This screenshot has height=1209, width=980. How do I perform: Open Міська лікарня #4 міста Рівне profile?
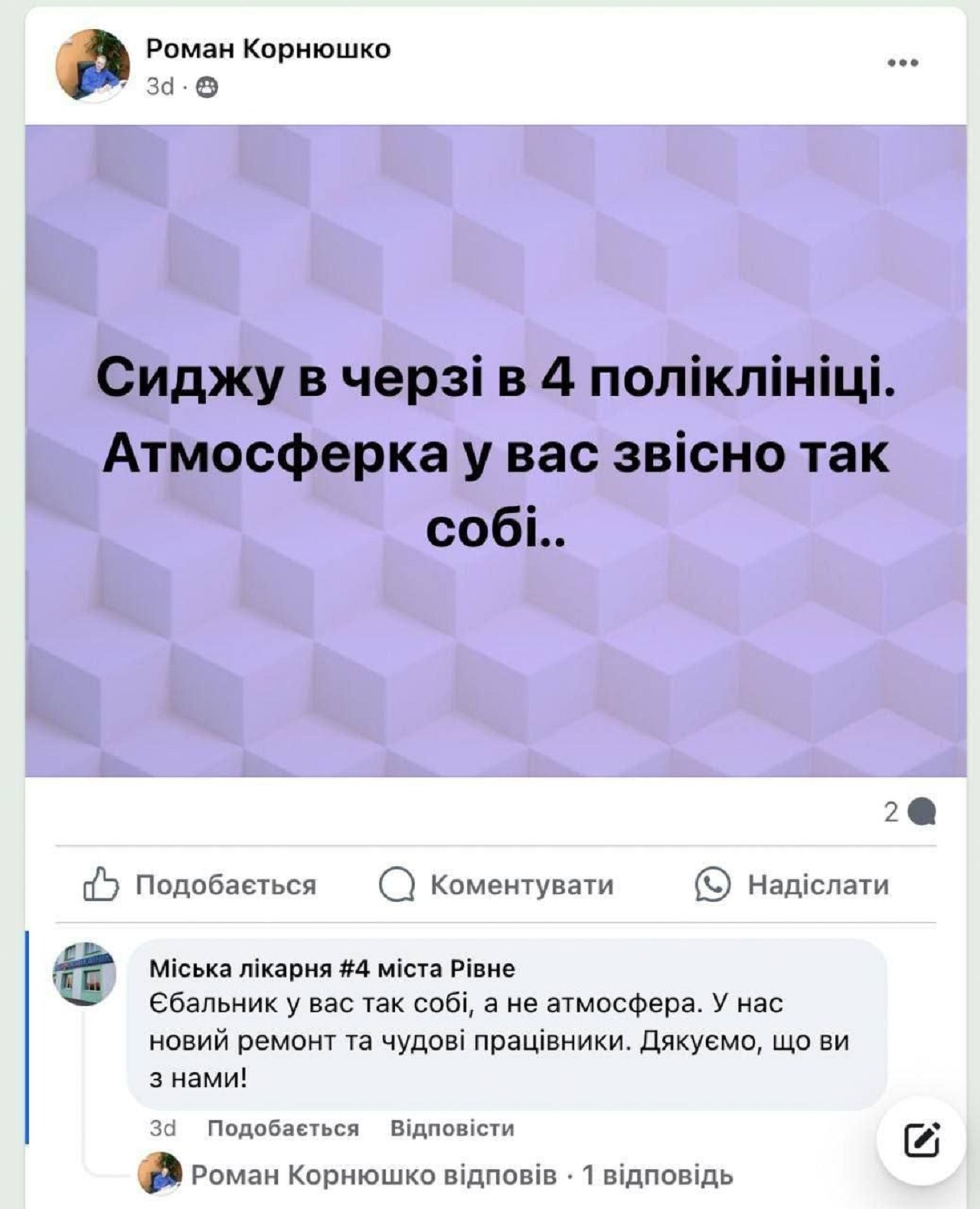(332, 969)
